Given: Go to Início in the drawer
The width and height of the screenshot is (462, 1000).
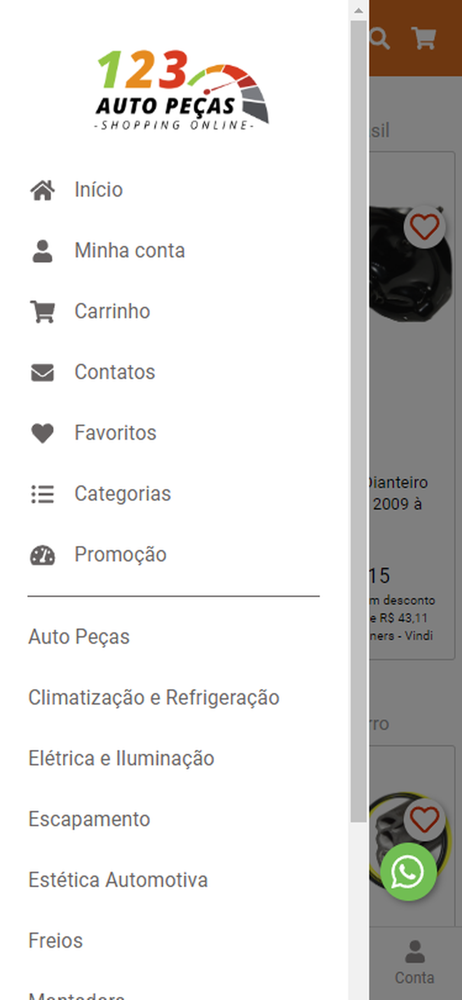Looking at the screenshot, I should [x=174, y=190].
